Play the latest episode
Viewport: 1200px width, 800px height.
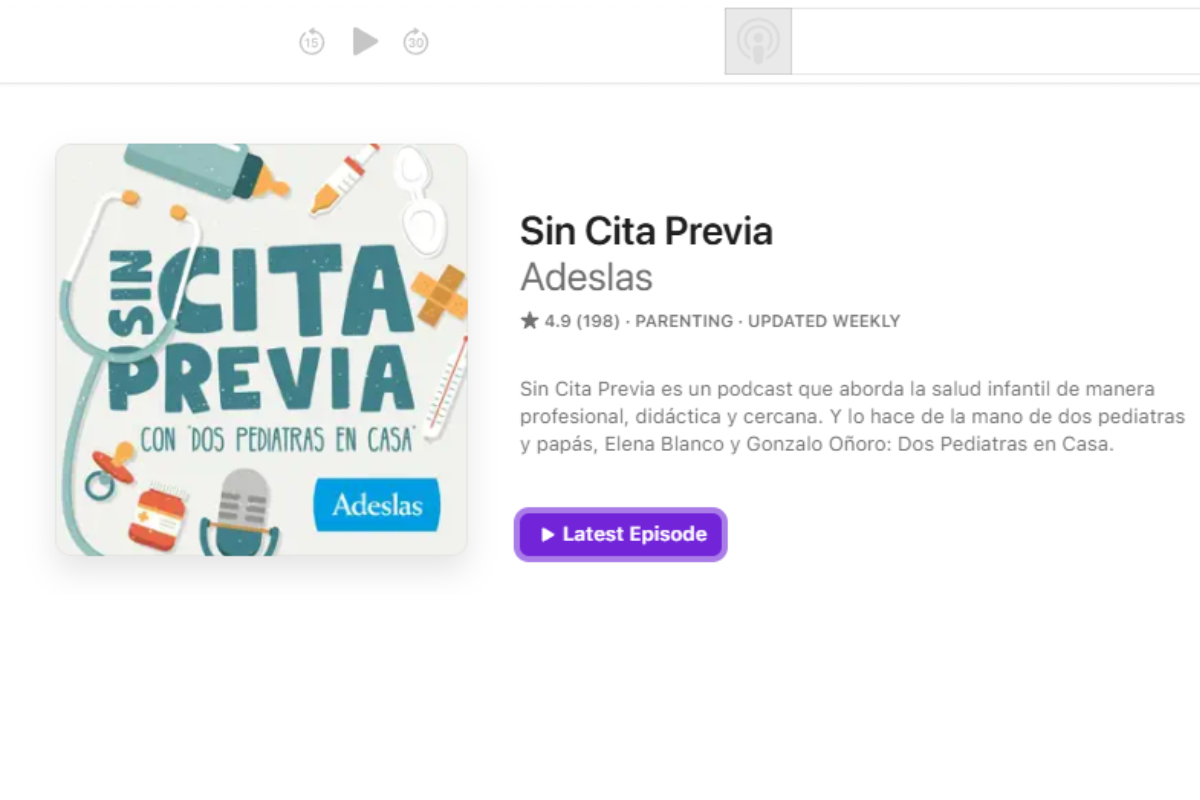coord(621,534)
